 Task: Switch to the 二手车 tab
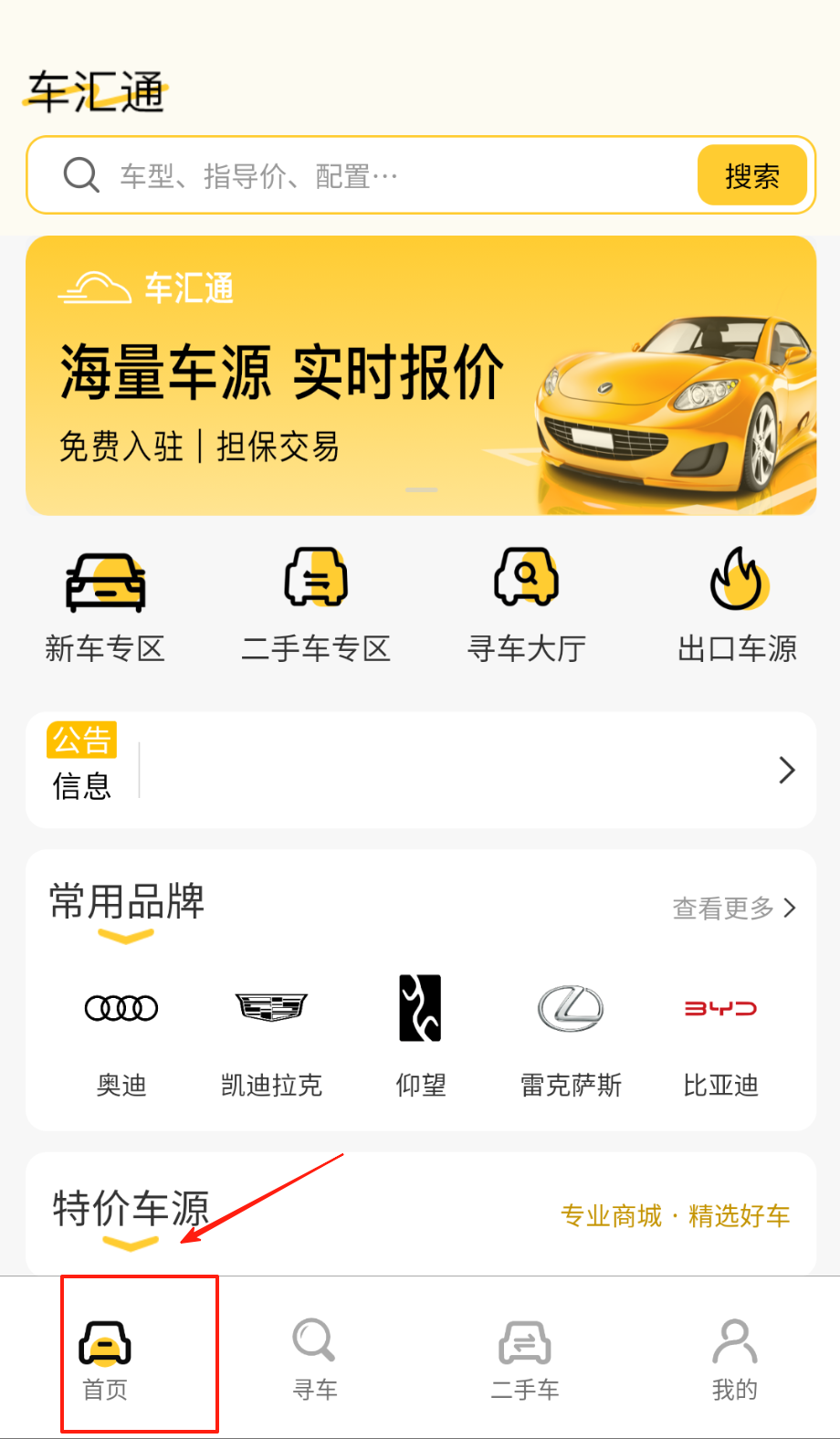pyautogui.click(x=525, y=1358)
